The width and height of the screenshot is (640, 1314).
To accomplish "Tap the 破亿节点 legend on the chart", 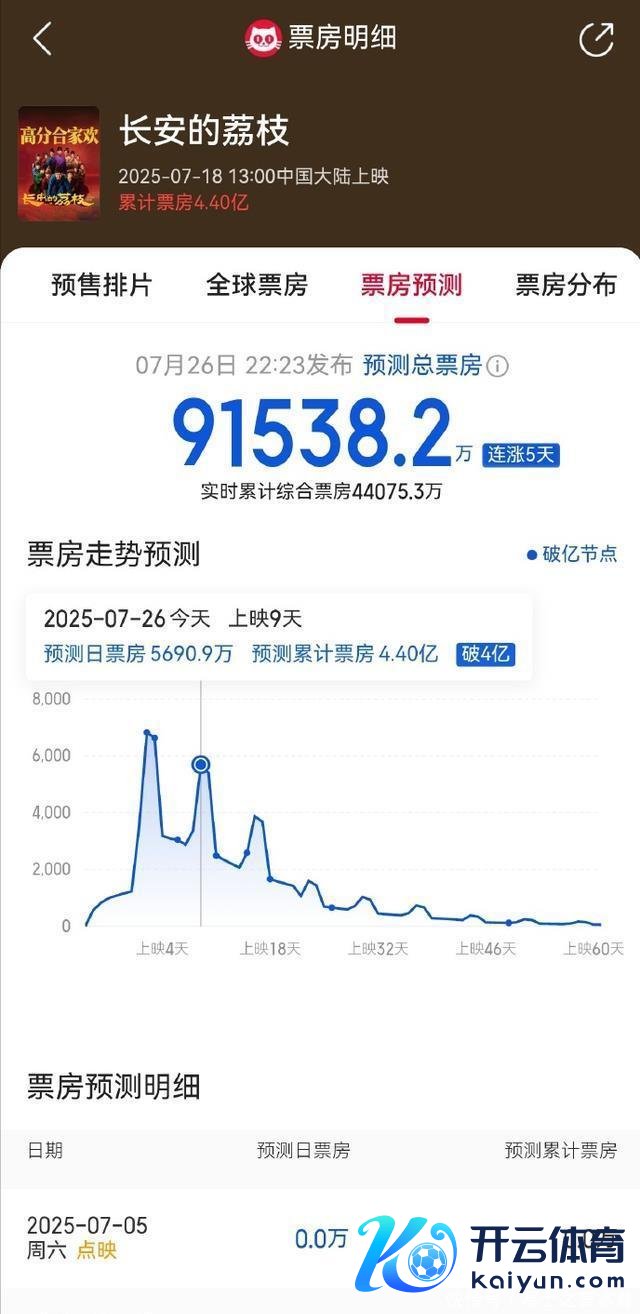I will point(572,553).
